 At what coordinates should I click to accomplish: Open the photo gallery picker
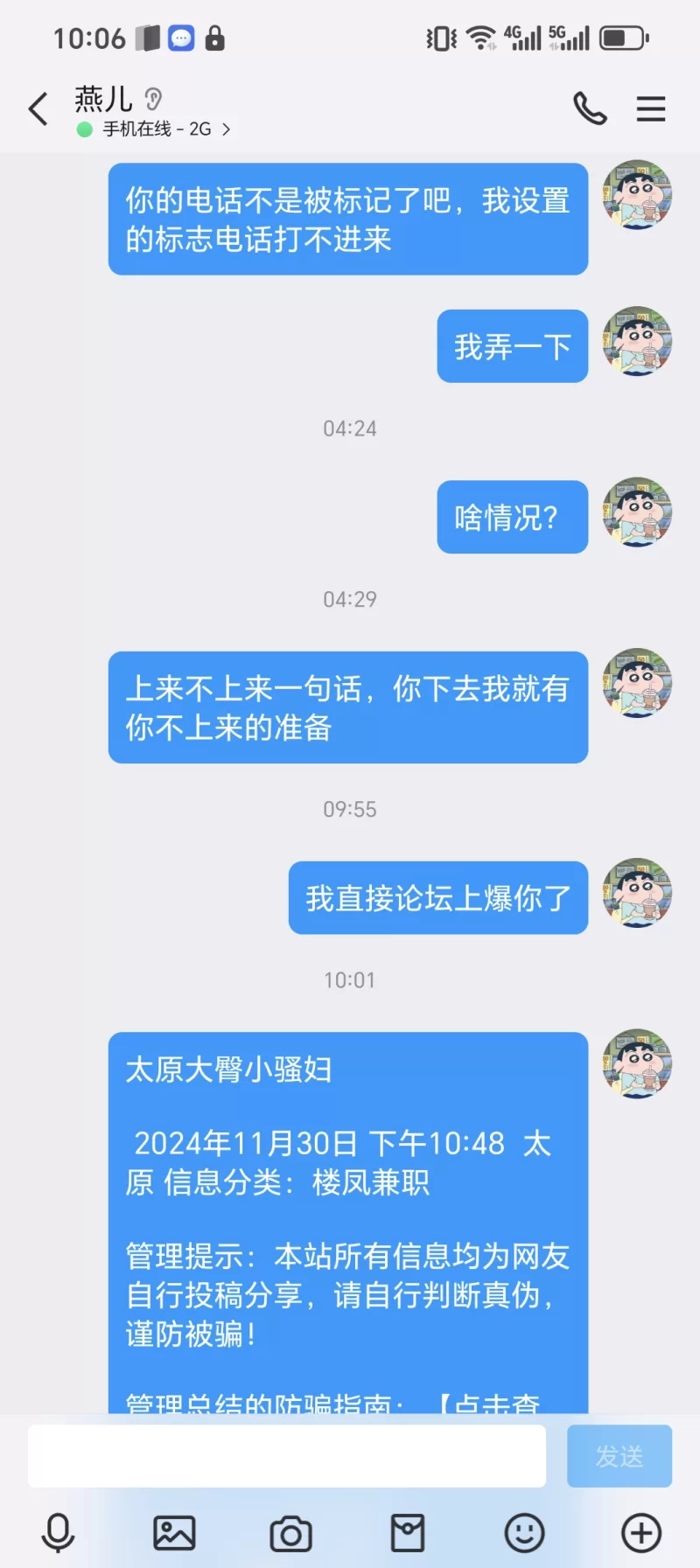pyautogui.click(x=174, y=1533)
